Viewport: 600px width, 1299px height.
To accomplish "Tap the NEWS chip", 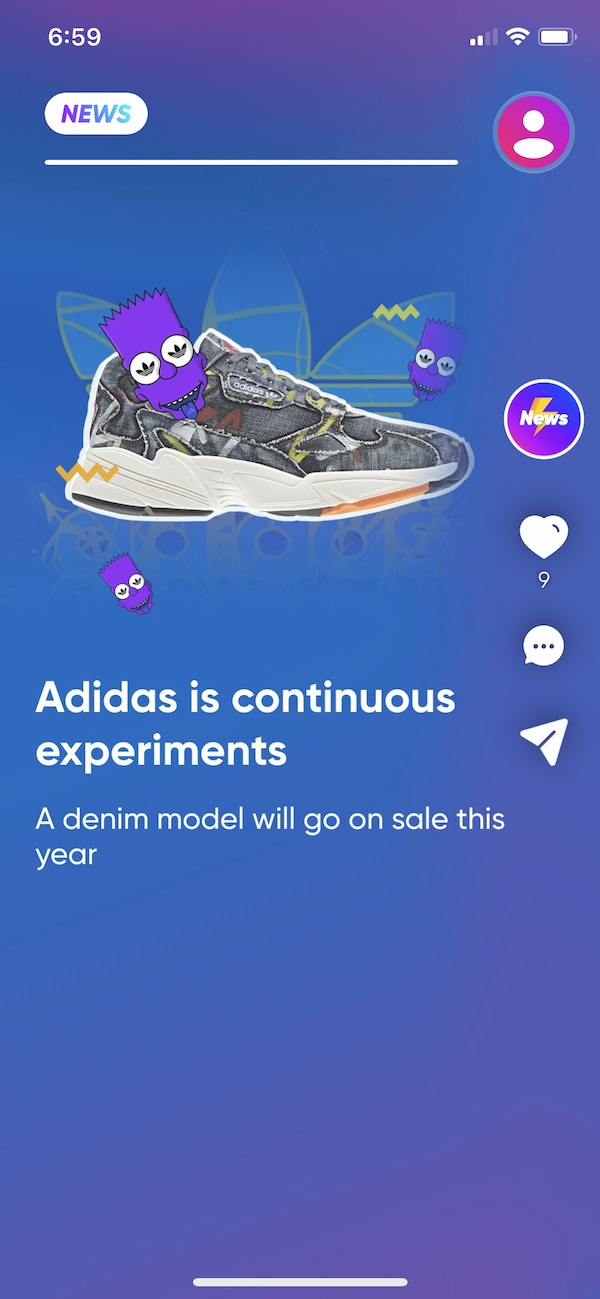I will click(96, 114).
